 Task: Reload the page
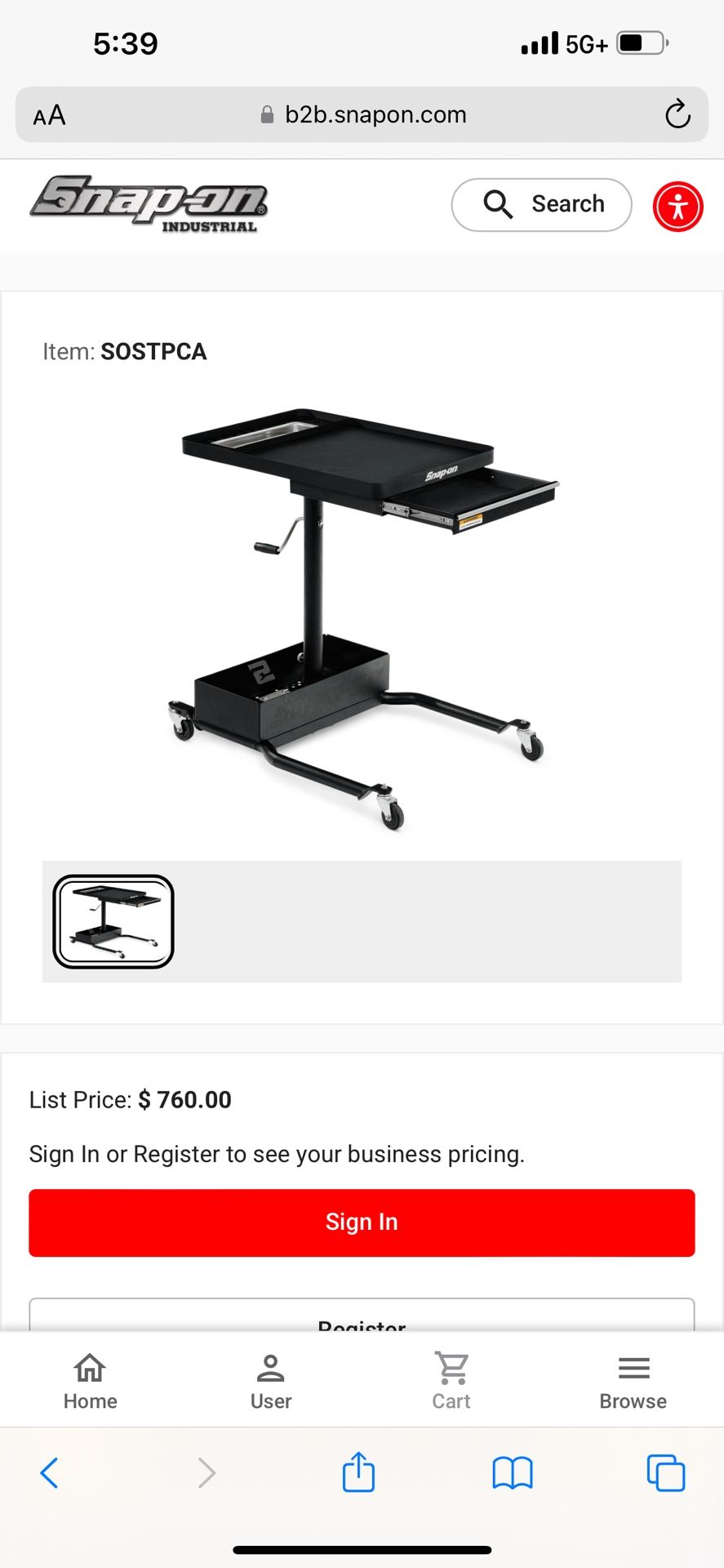pyautogui.click(x=677, y=114)
